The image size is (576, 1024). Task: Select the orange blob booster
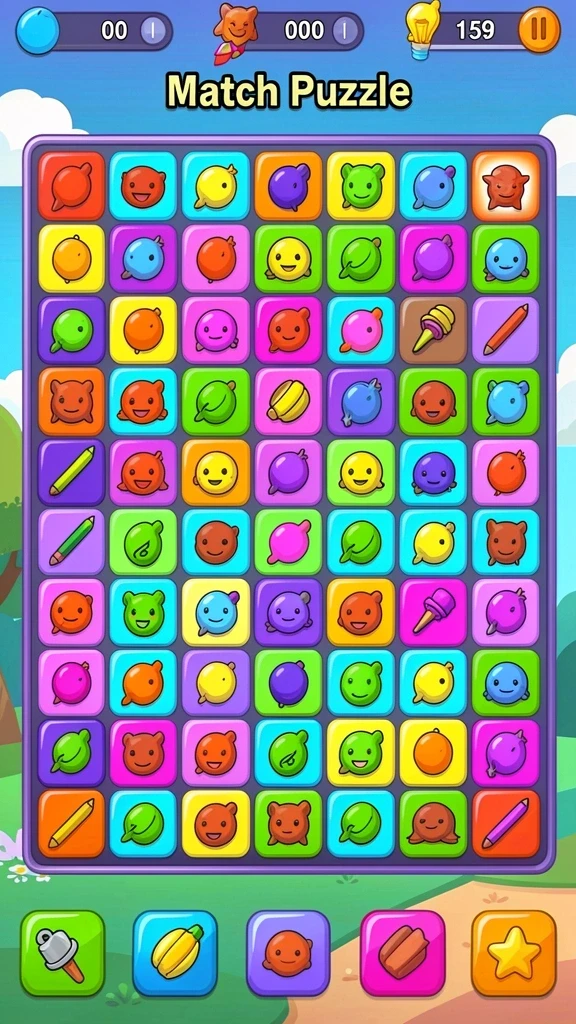[x=288, y=953]
